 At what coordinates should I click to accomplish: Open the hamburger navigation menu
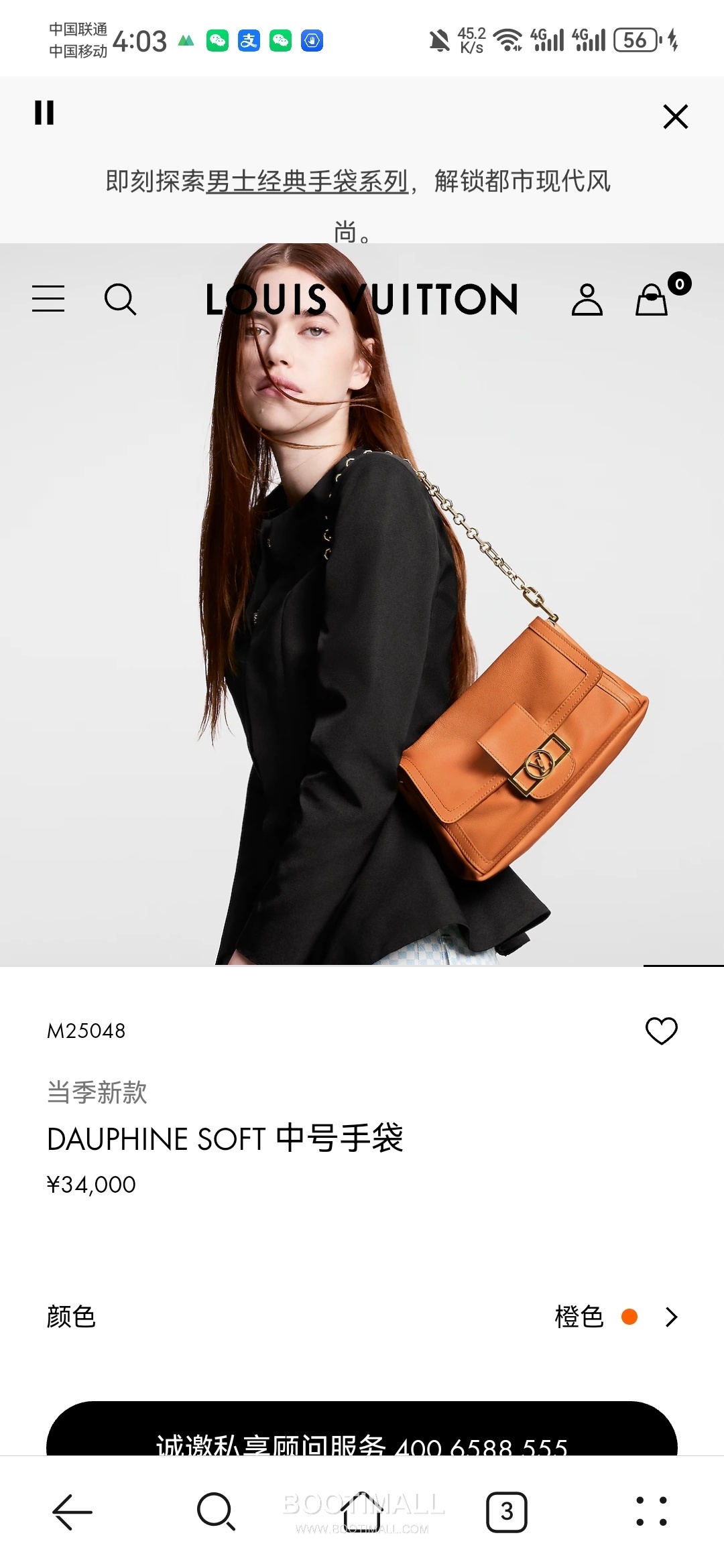(x=48, y=300)
